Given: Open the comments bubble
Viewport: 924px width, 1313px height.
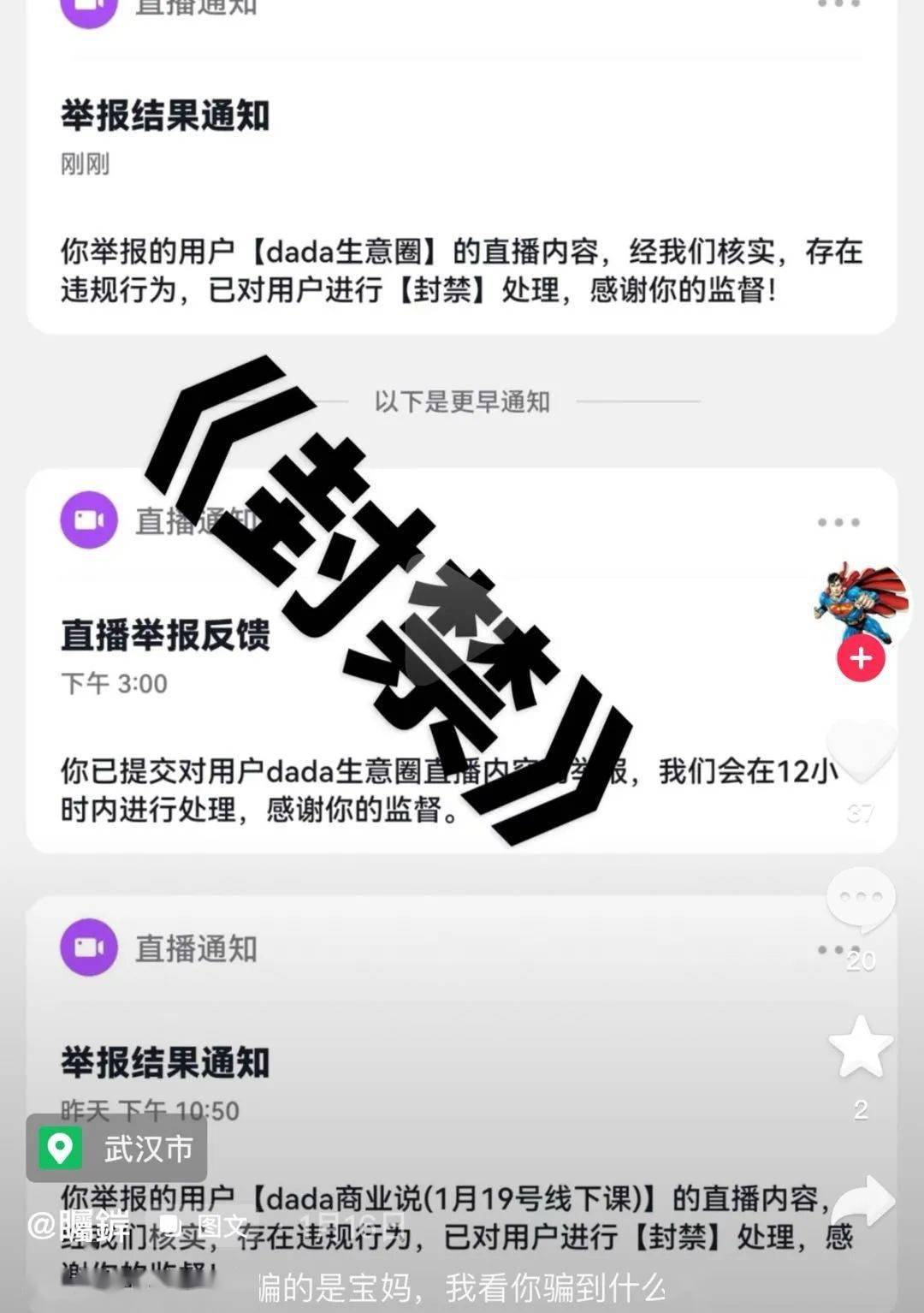Looking at the screenshot, I should point(860,899).
